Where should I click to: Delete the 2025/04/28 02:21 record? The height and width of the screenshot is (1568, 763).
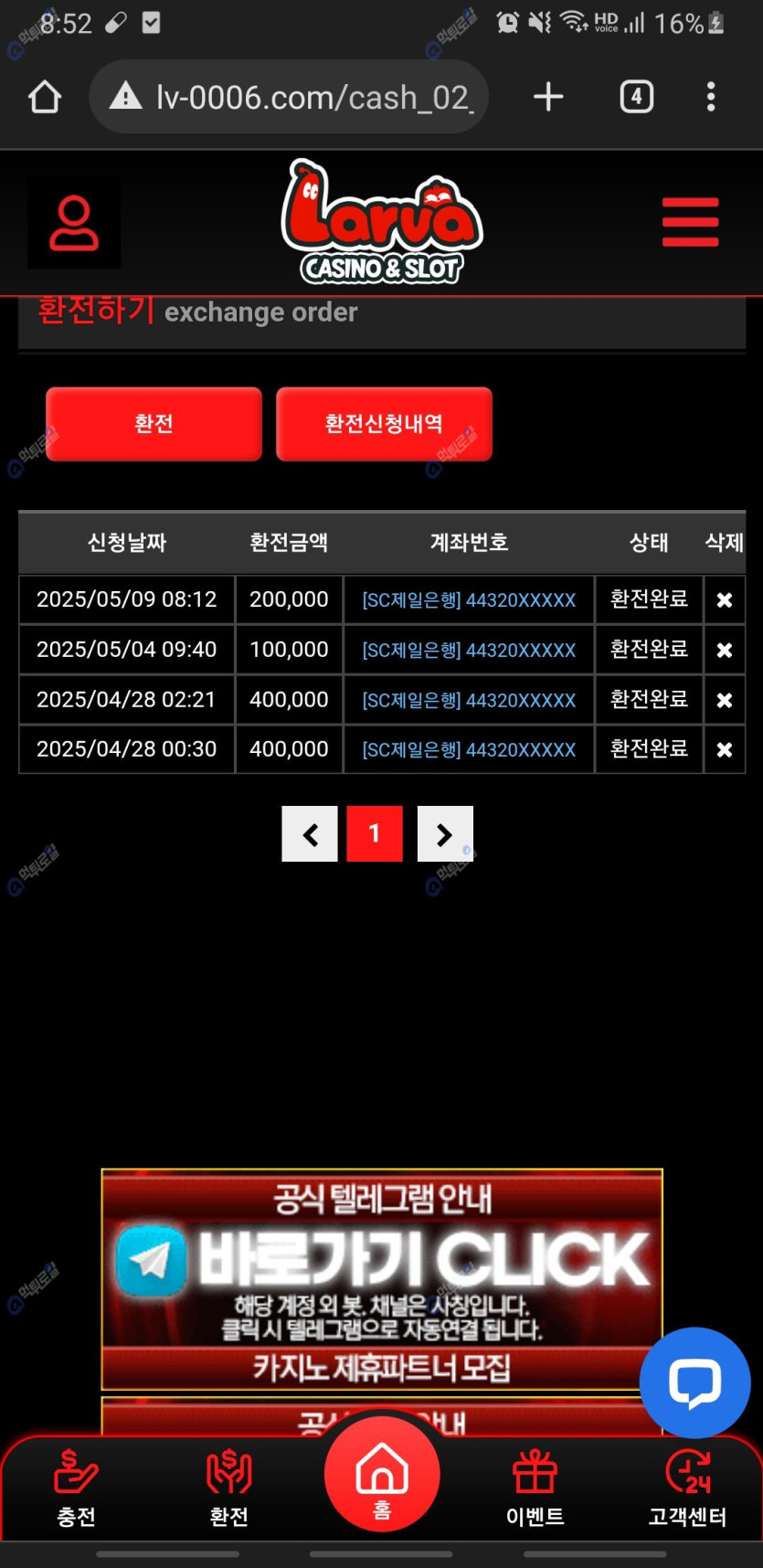(x=725, y=700)
